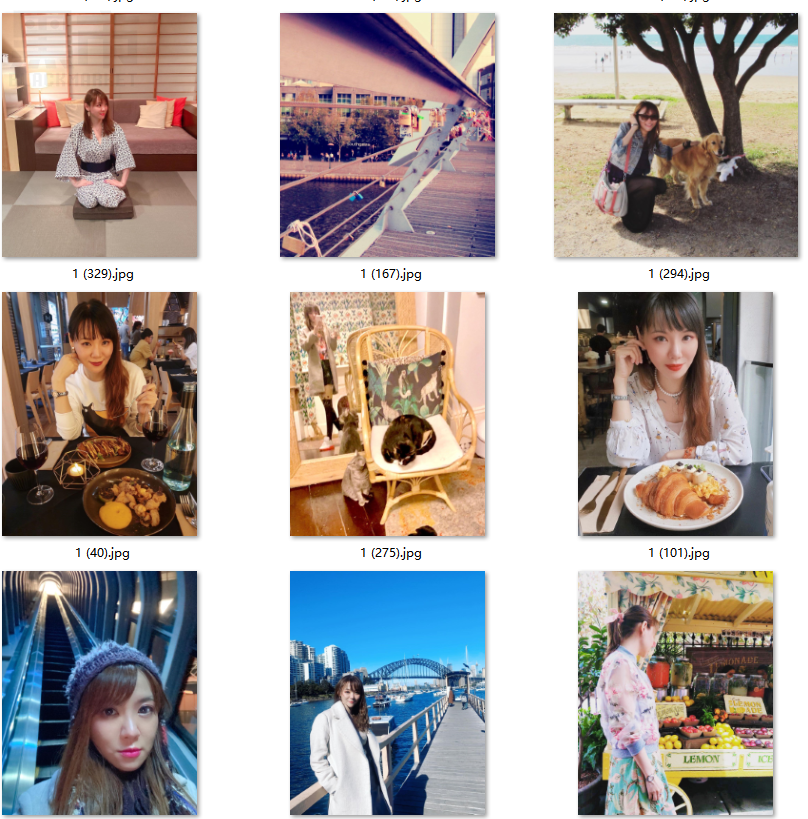Open the image file 1 (329).jpg

point(100,136)
